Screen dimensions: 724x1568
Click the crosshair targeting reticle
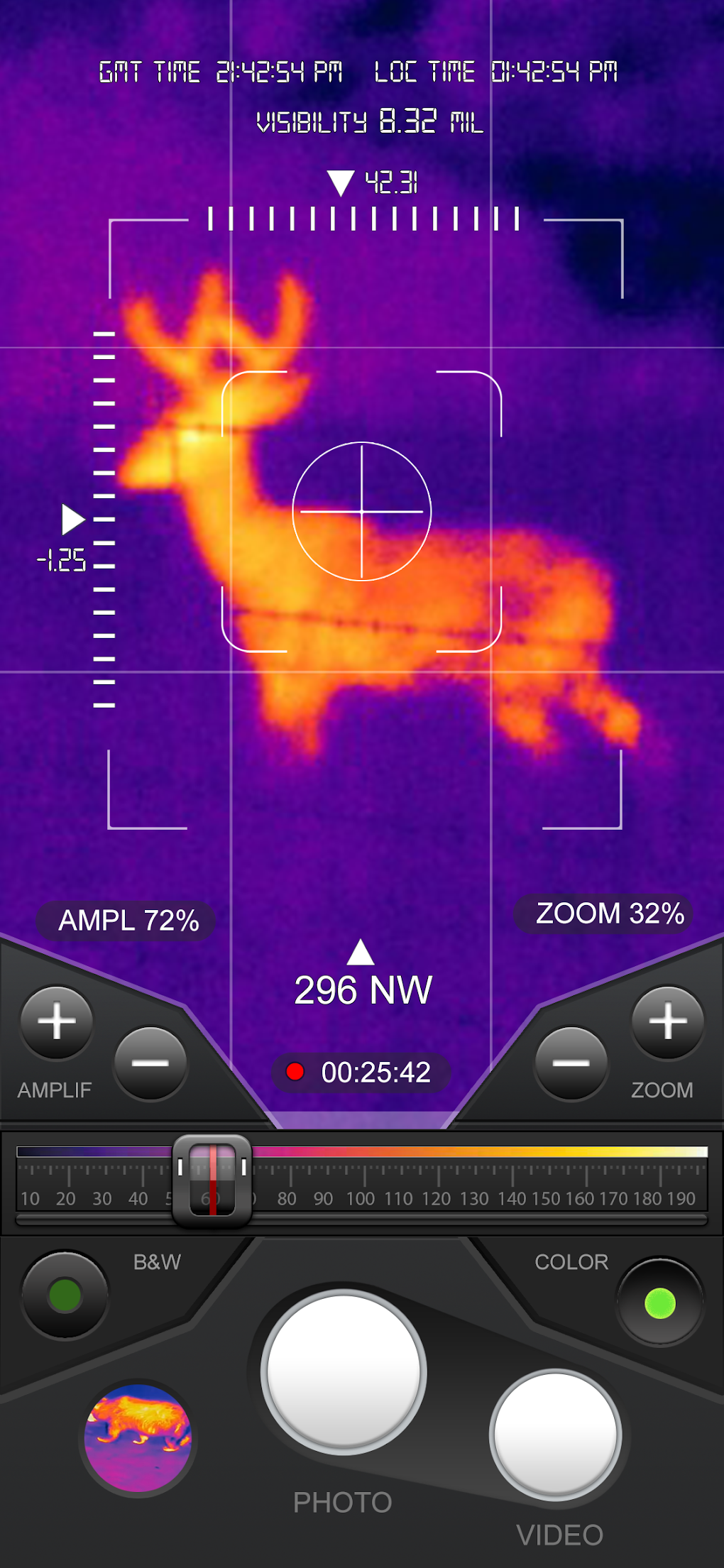(362, 510)
